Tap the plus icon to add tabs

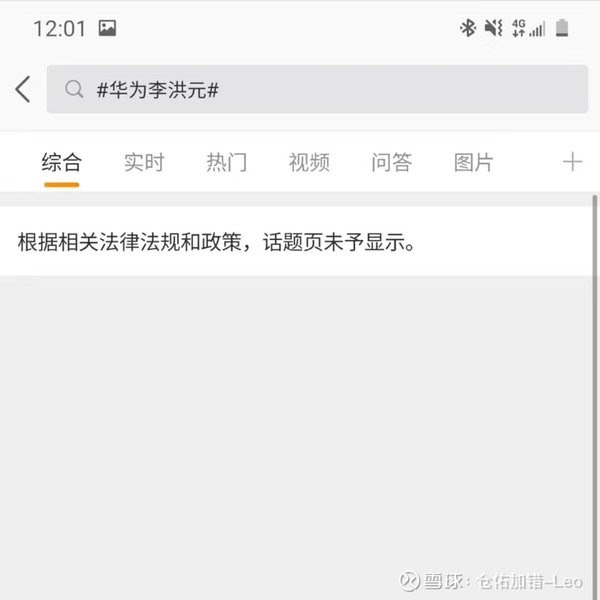572,162
